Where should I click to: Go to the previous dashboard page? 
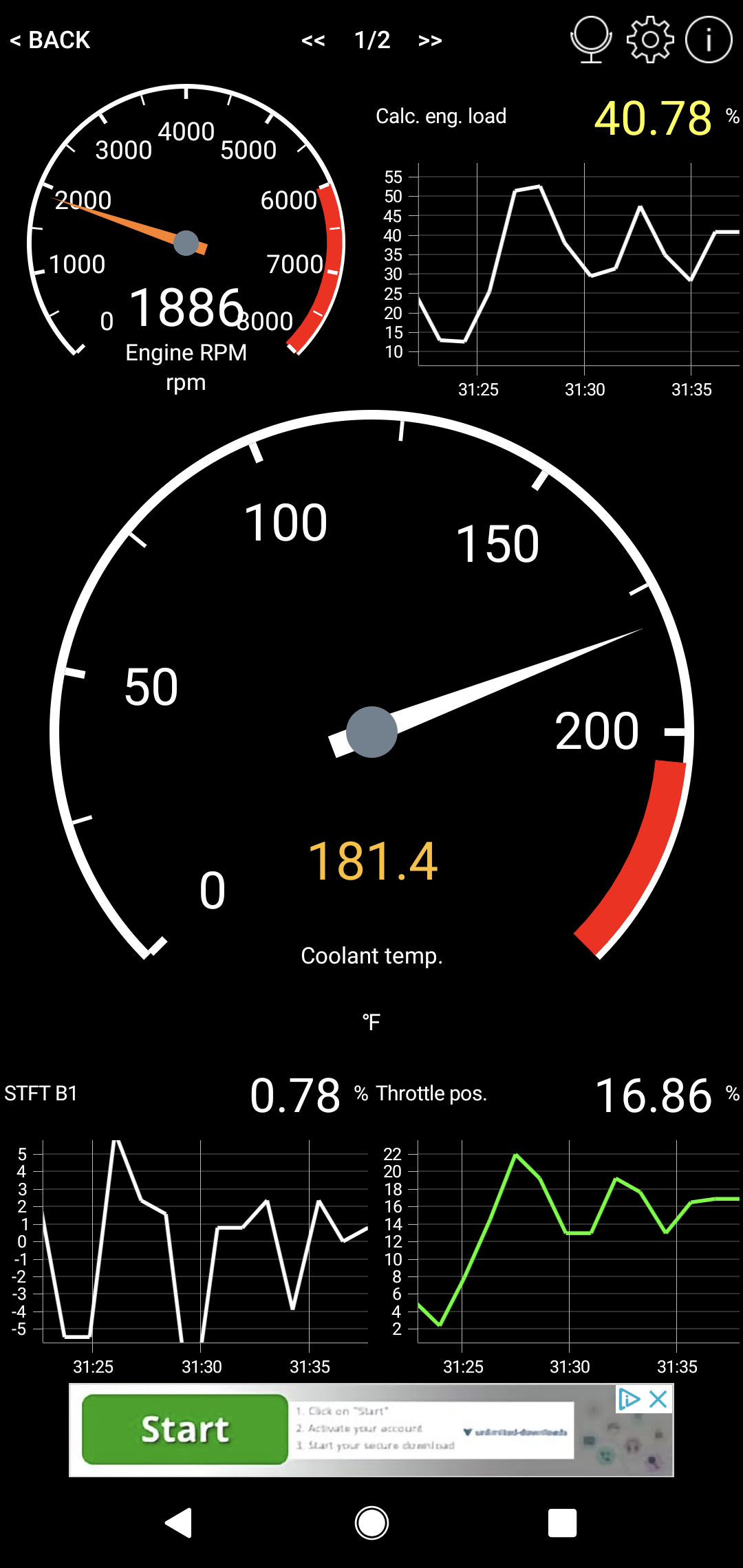(313, 41)
